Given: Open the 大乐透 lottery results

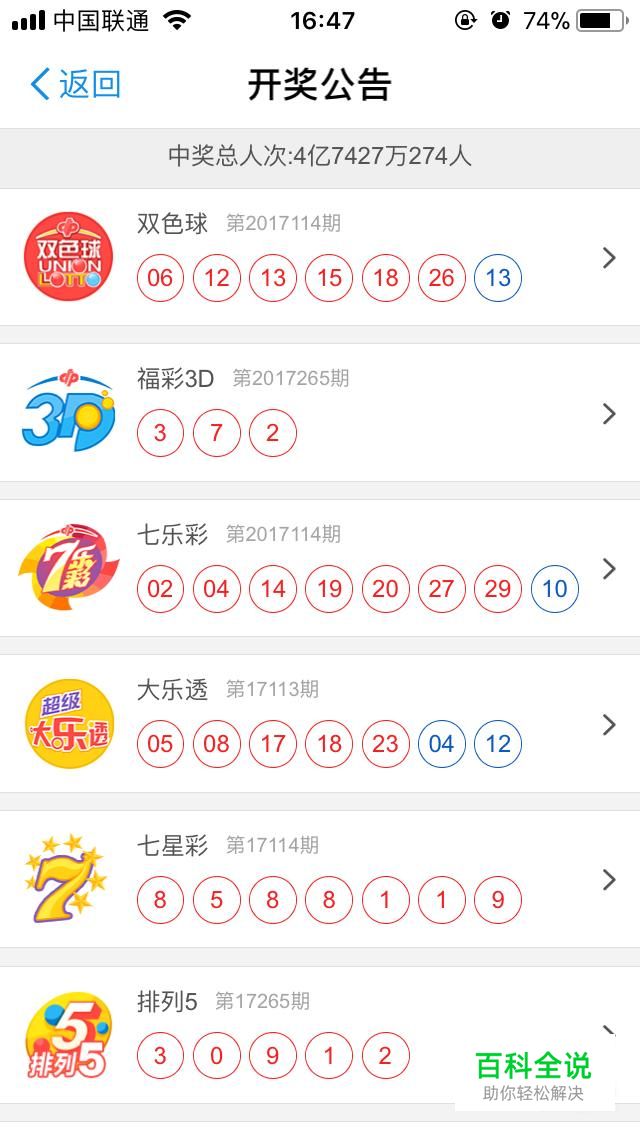Looking at the screenshot, I should (320, 724).
